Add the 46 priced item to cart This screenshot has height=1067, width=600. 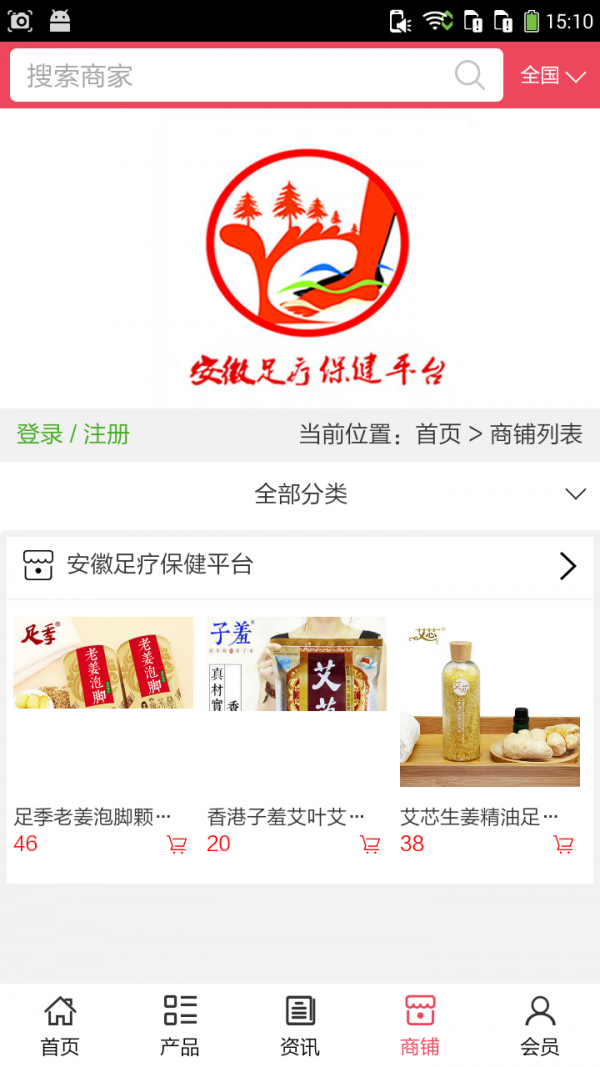(x=177, y=845)
